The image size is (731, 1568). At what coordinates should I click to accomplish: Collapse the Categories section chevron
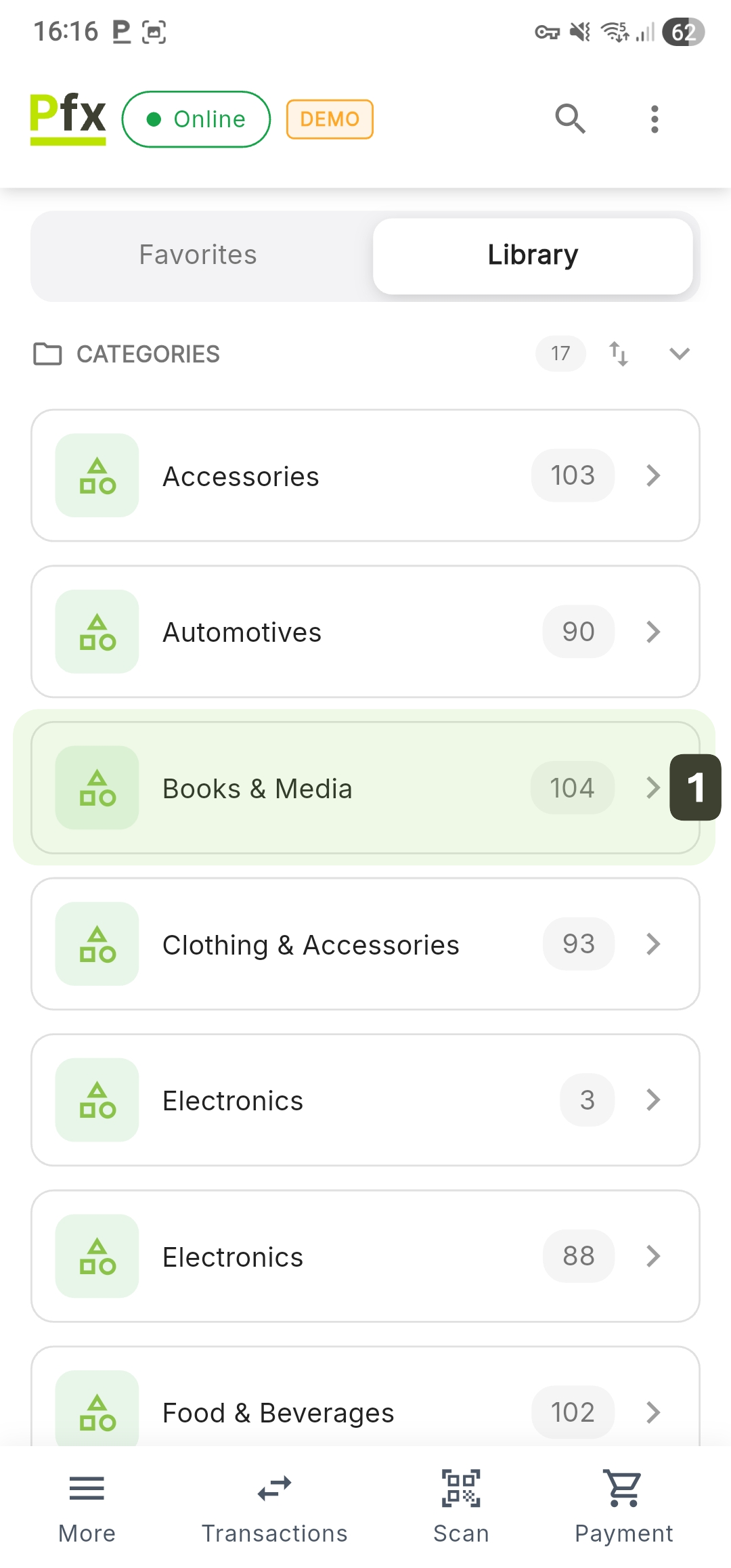(679, 353)
